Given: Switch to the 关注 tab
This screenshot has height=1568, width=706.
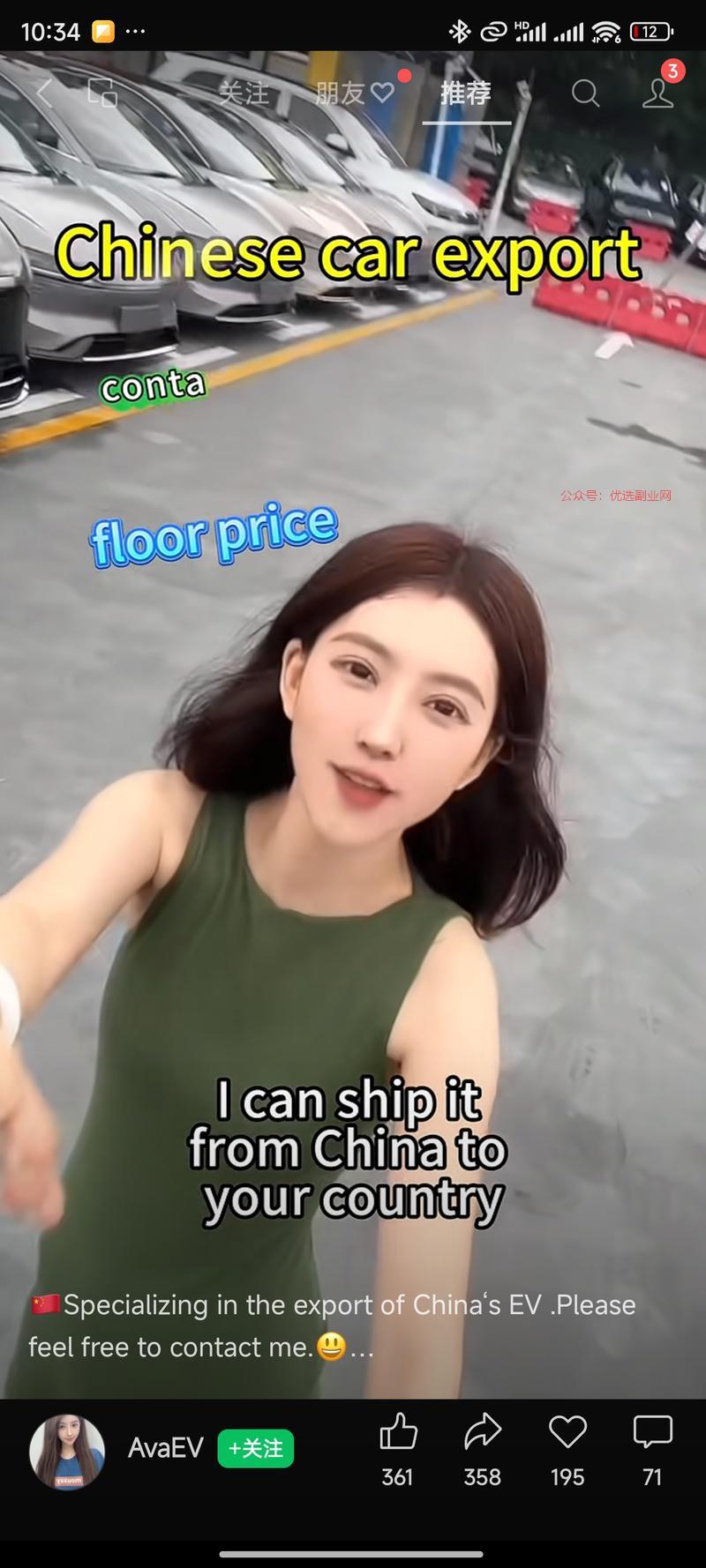Looking at the screenshot, I should pos(244,93).
